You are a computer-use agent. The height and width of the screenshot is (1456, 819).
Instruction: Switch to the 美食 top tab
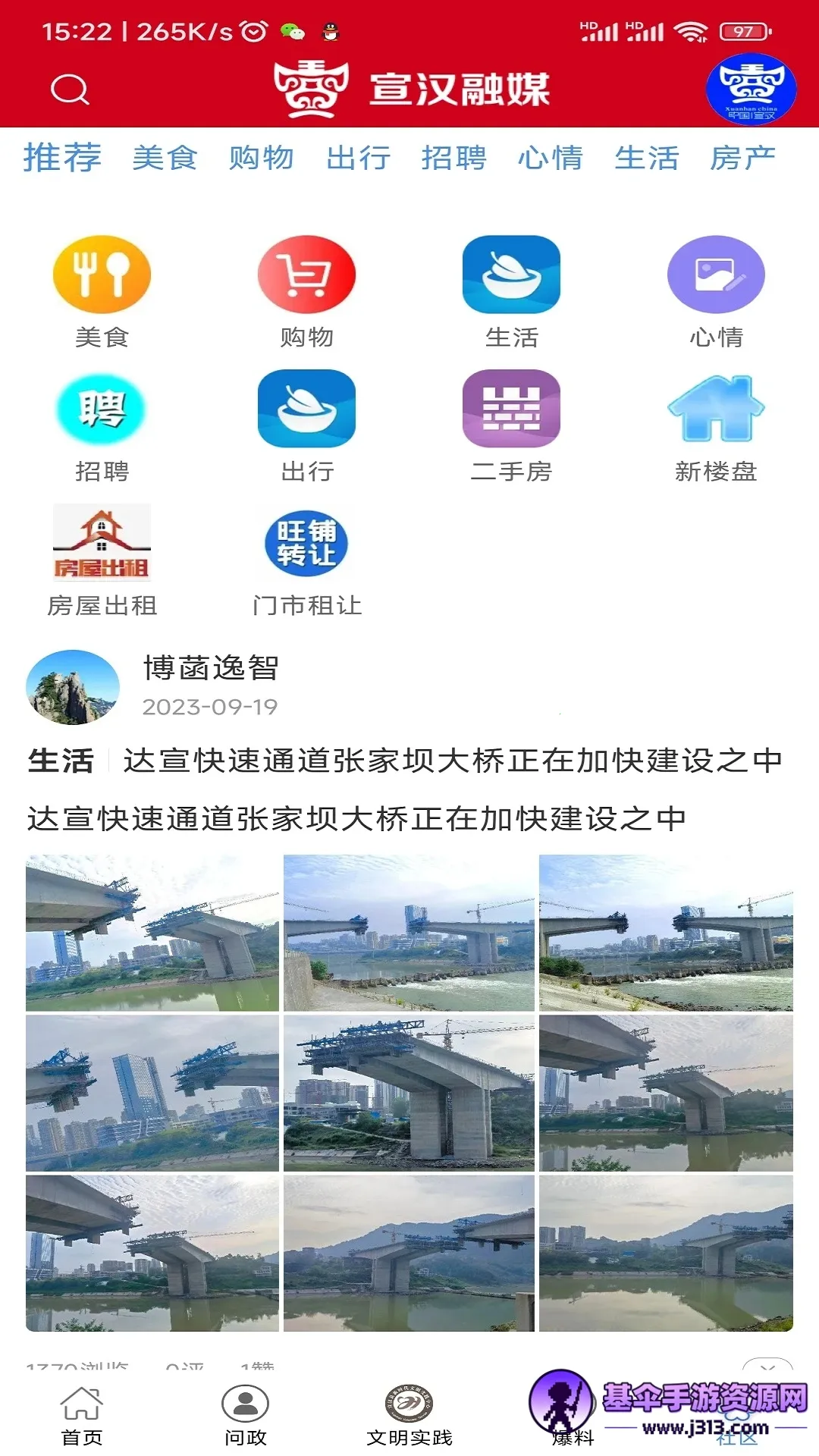[165, 158]
